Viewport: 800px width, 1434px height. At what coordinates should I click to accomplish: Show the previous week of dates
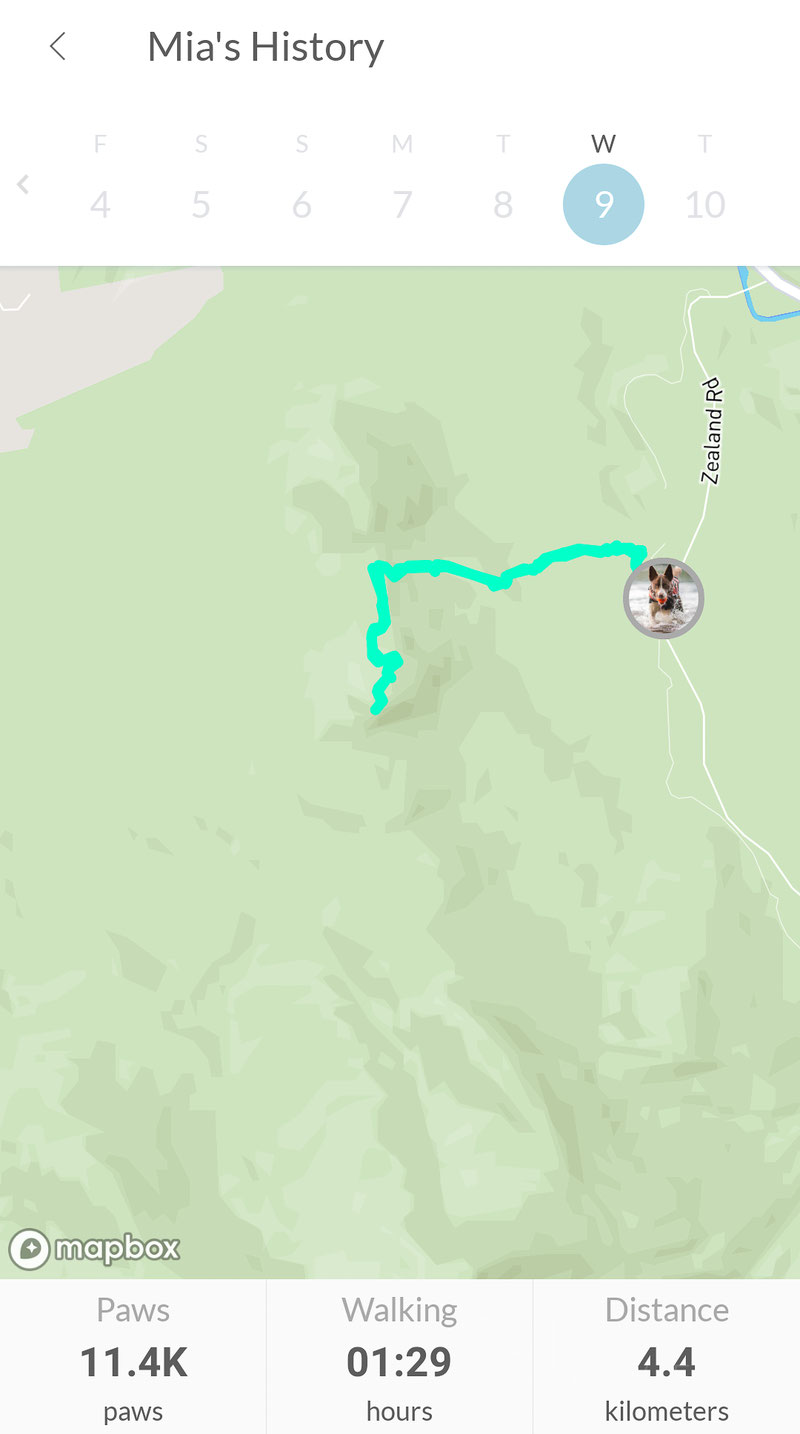(x=23, y=185)
